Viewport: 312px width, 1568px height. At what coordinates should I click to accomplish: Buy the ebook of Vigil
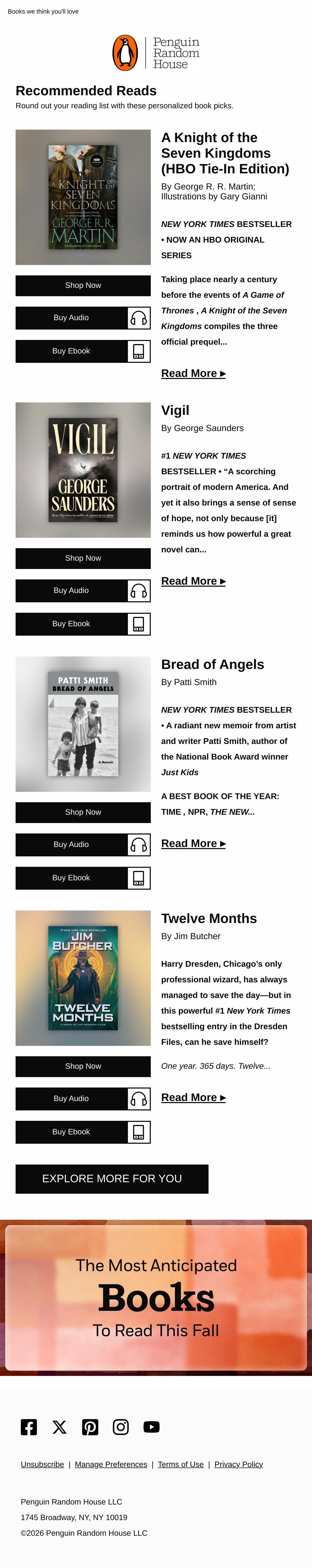(x=83, y=624)
